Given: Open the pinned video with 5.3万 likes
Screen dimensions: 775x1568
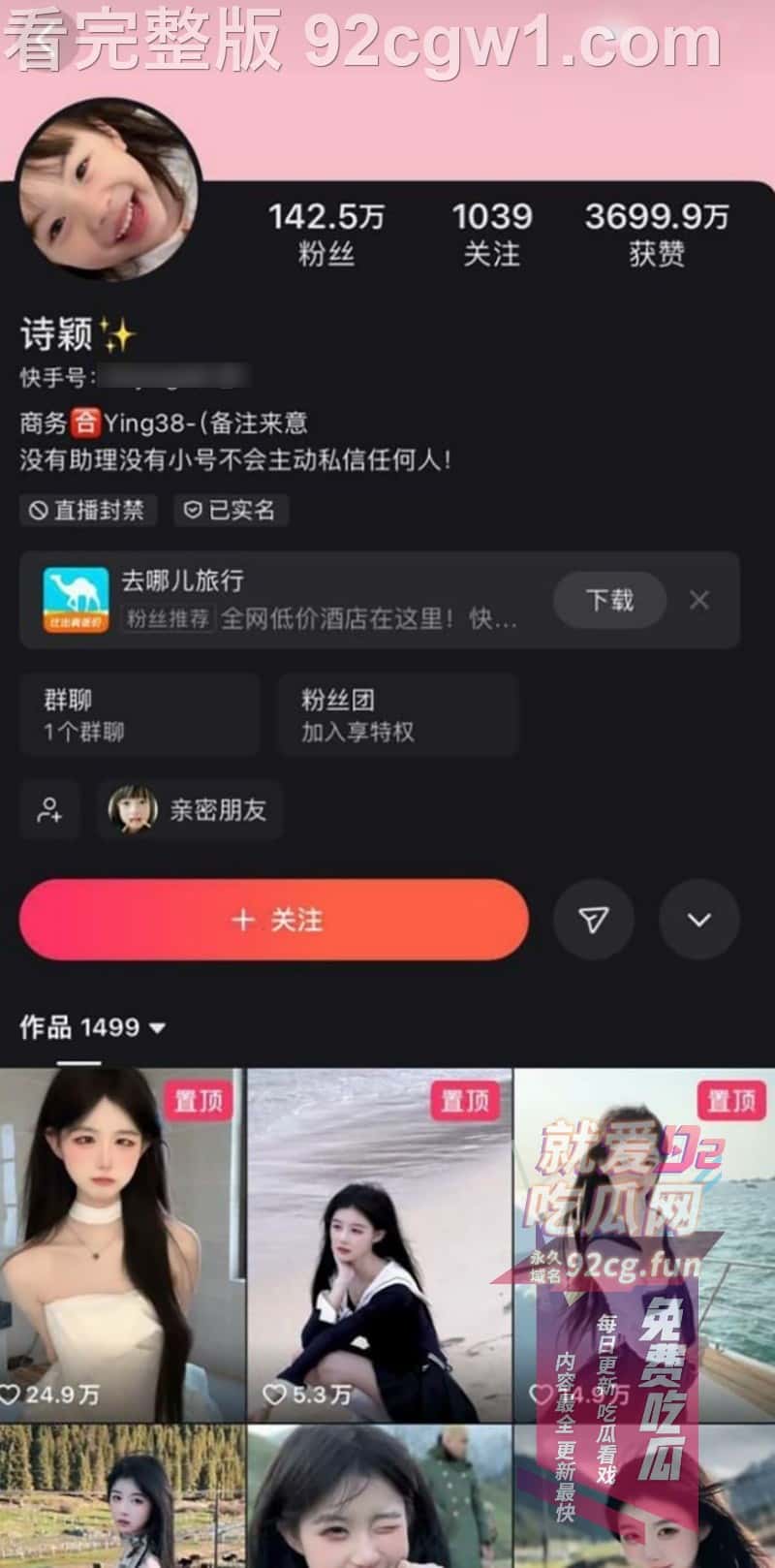Looking at the screenshot, I should 380,1245.
